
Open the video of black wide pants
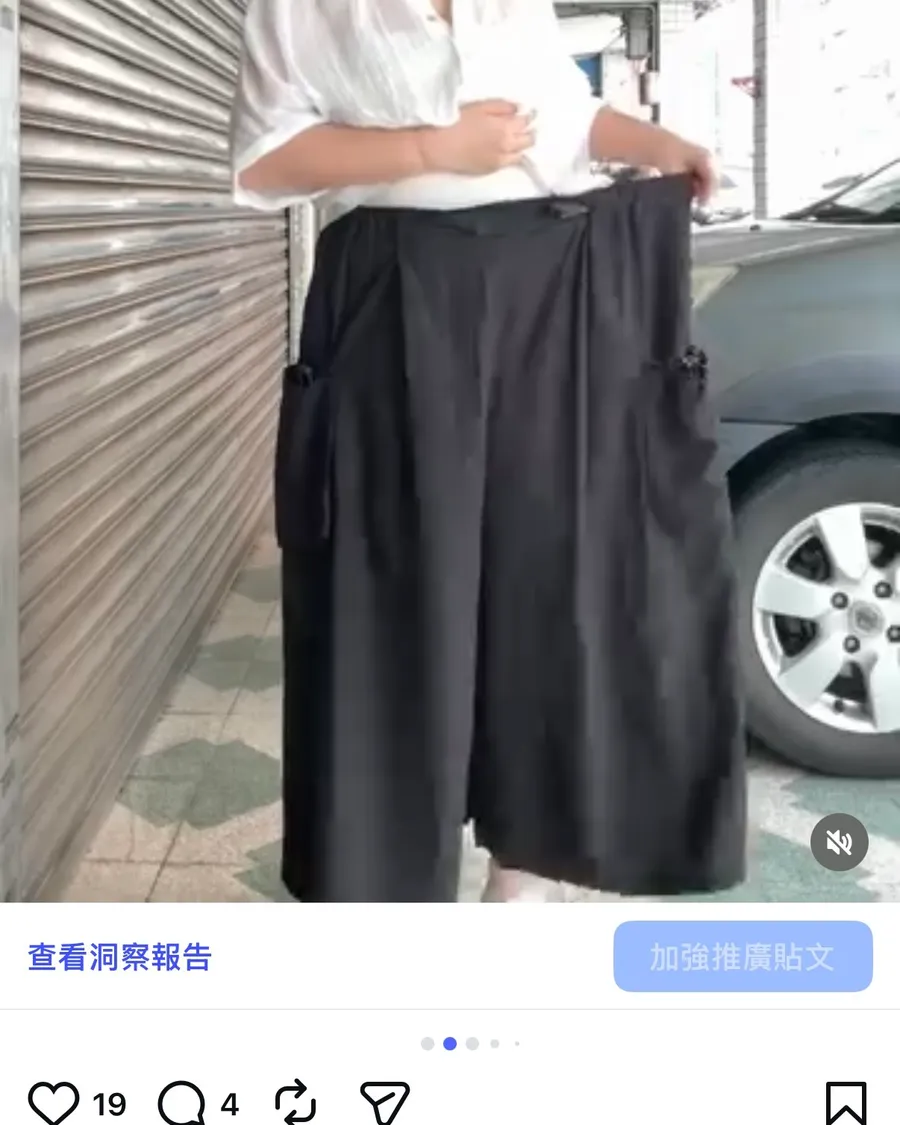pyautogui.click(x=450, y=451)
